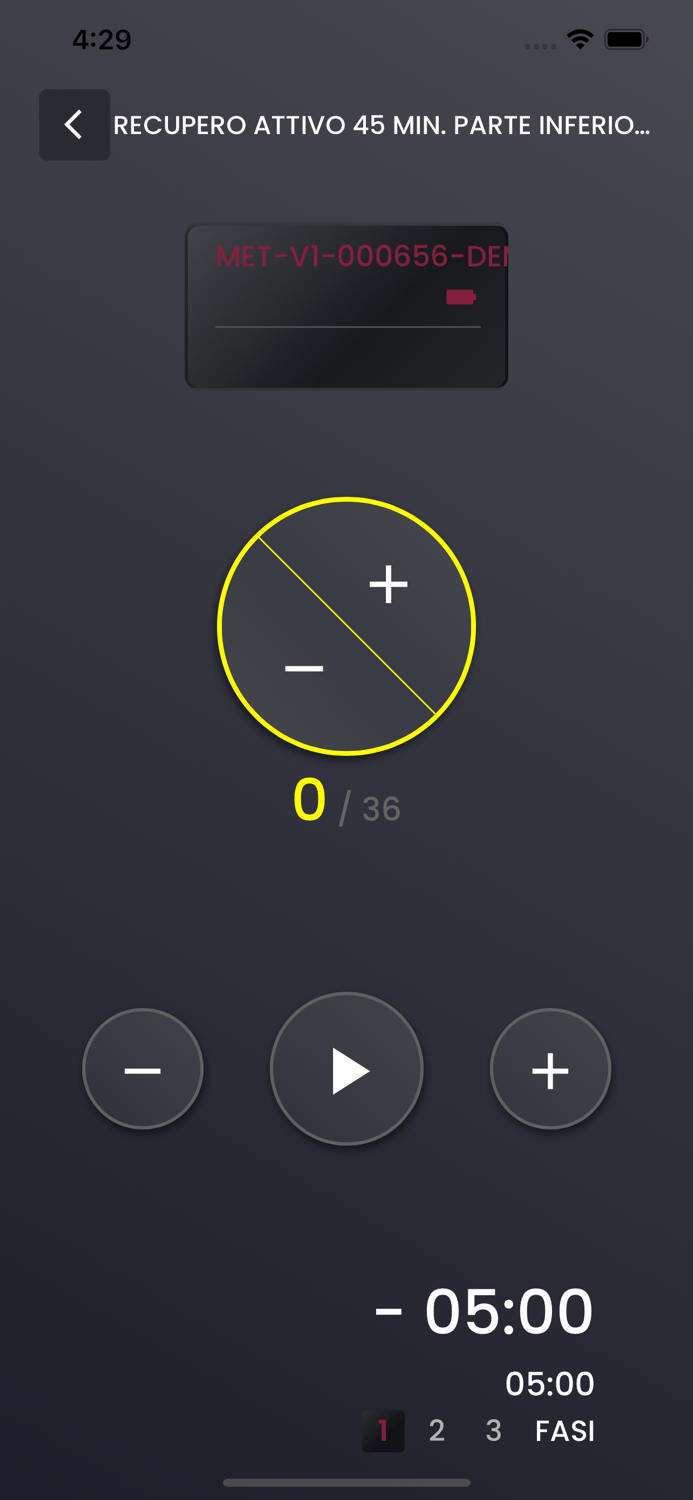Increase intensity with the dial's plus half
The width and height of the screenshot is (693, 1500).
[389, 584]
